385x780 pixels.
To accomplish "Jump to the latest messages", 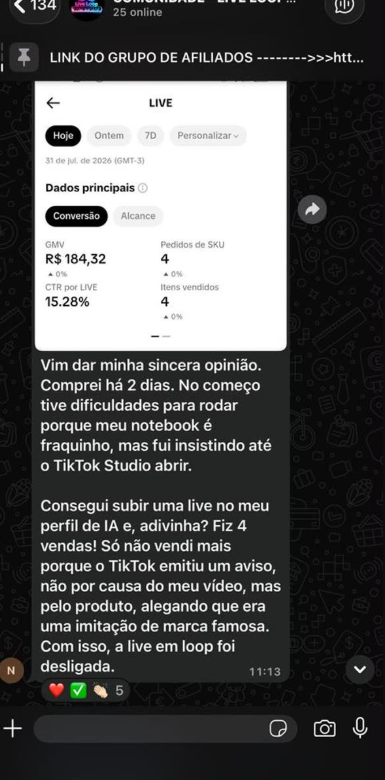I will pyautogui.click(x=360, y=670).
